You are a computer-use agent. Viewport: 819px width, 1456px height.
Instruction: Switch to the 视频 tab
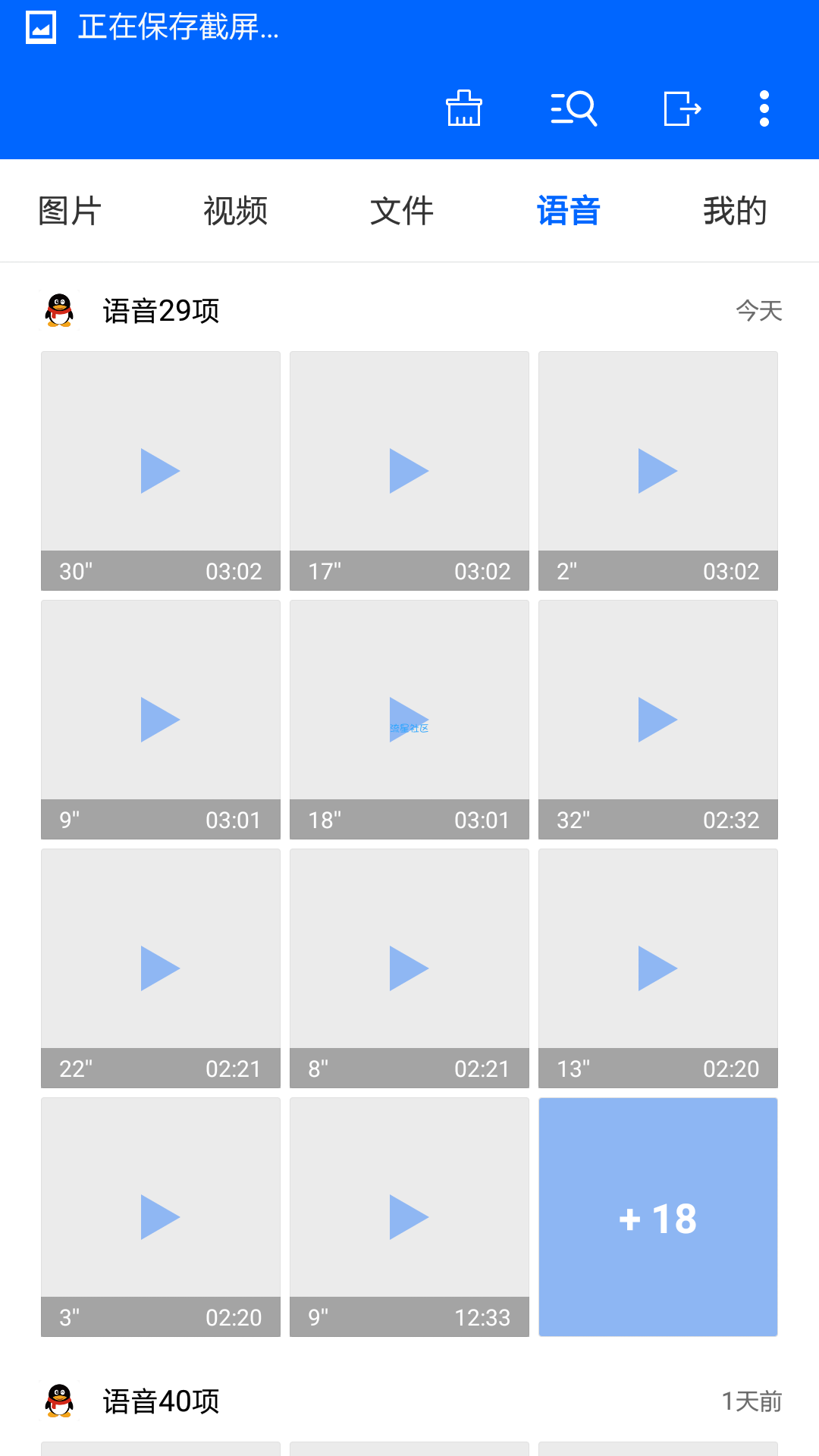click(x=235, y=211)
